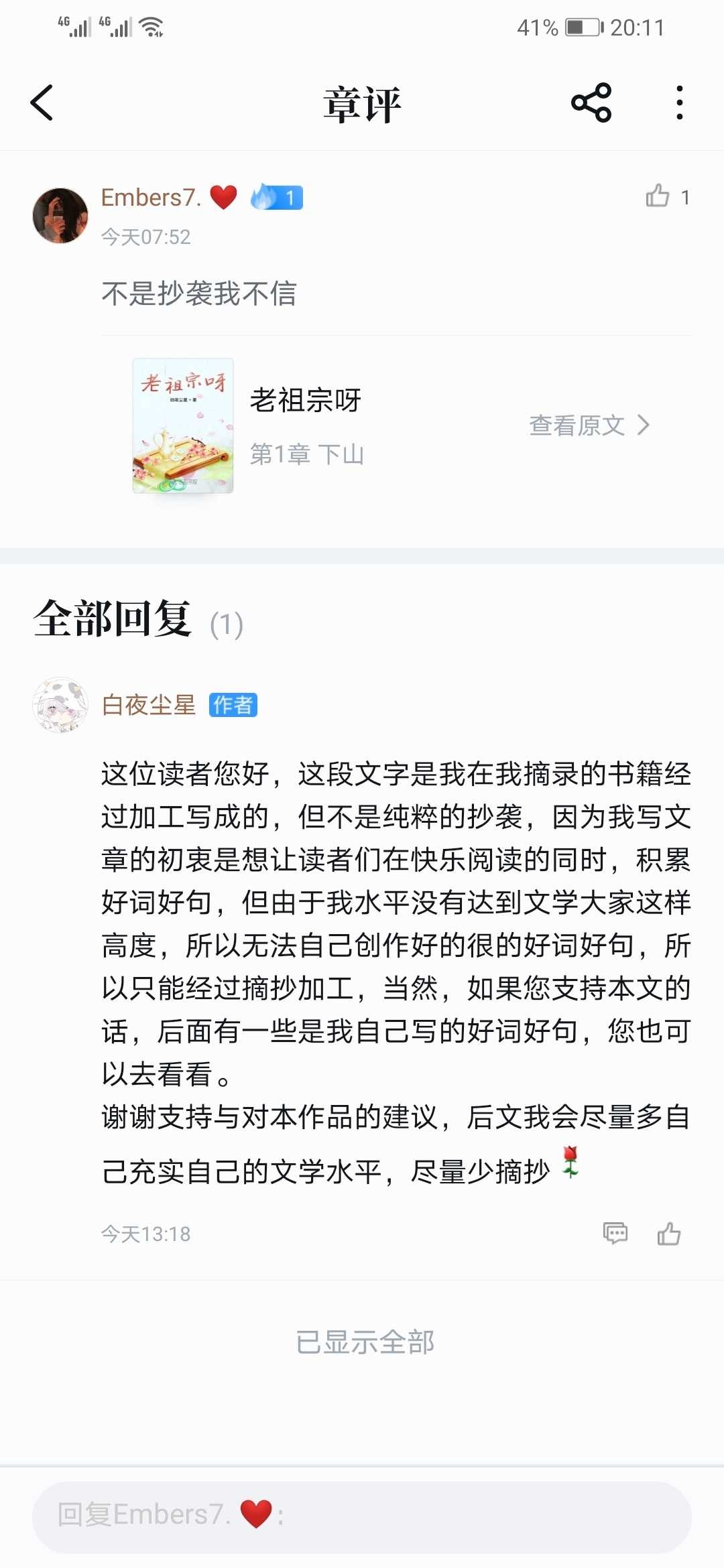Go back from the 章评 page

point(42,103)
